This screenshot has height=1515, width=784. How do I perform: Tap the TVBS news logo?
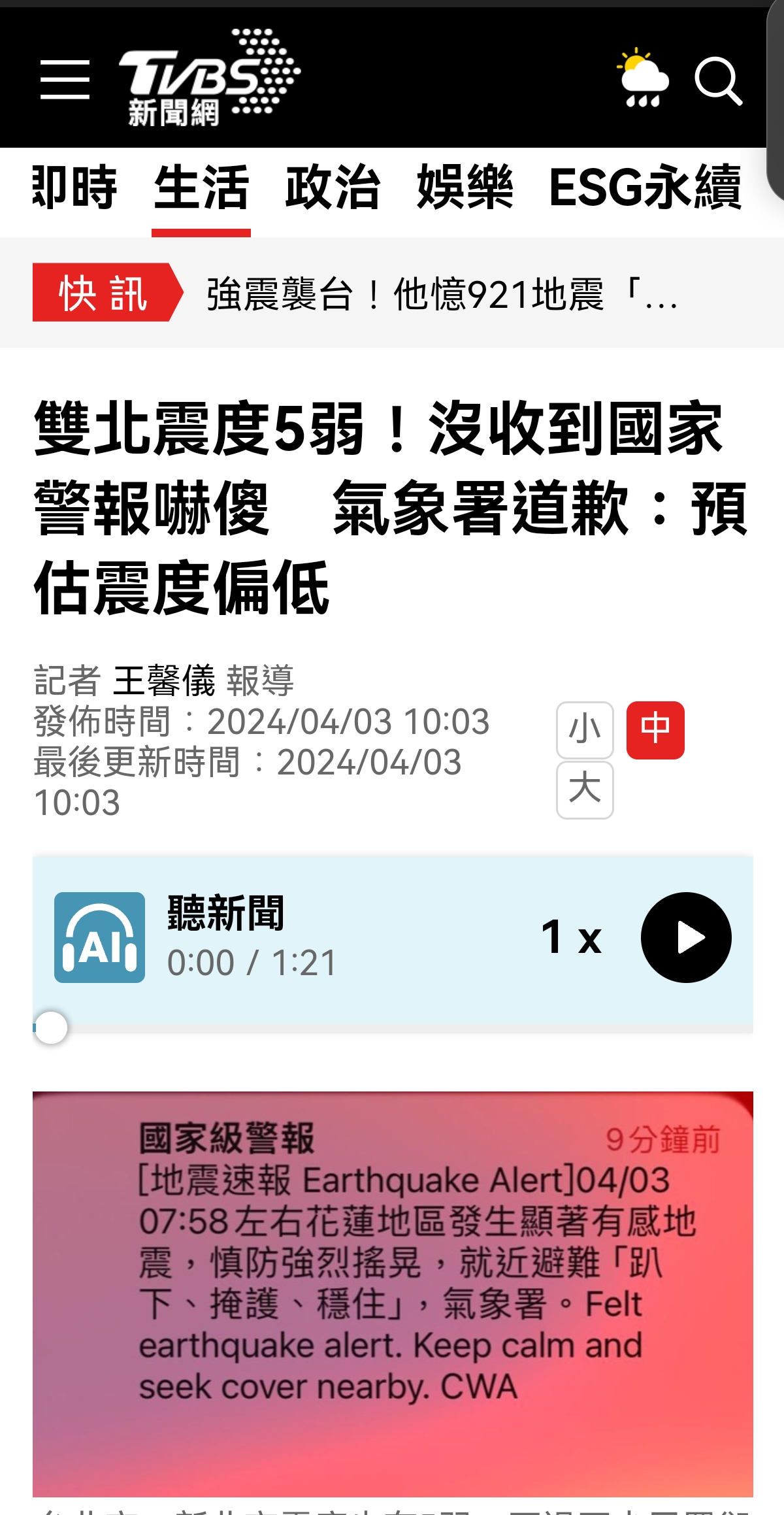pyautogui.click(x=208, y=78)
